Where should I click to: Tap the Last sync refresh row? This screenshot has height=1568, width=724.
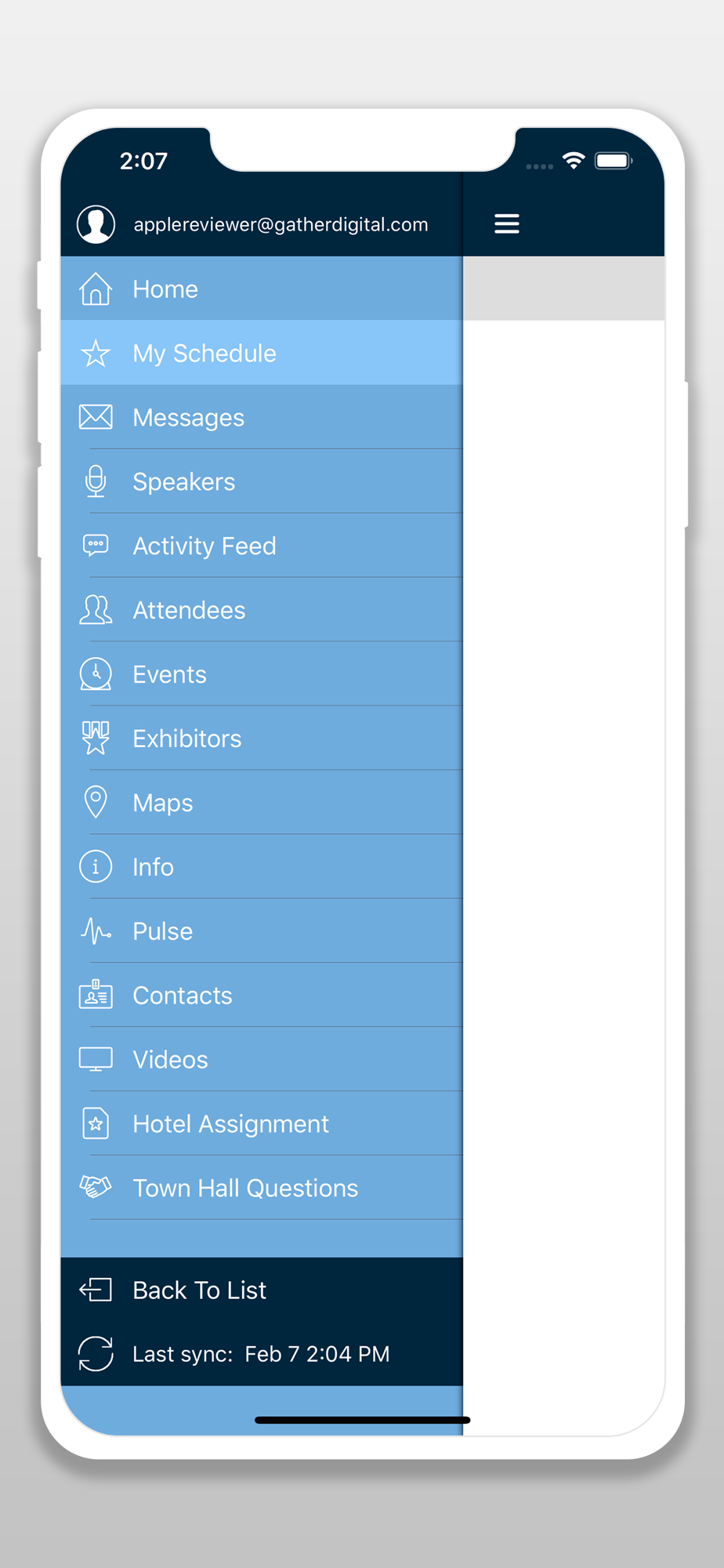(x=262, y=1354)
